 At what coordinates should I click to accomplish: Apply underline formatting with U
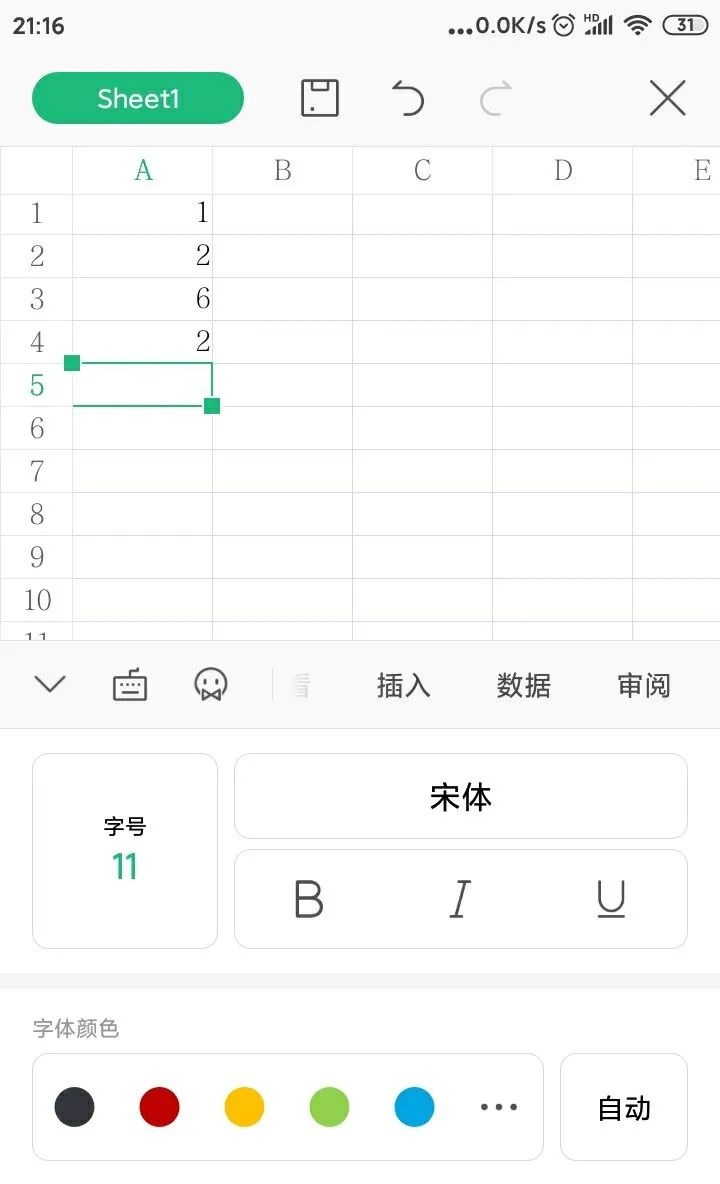pyautogui.click(x=611, y=899)
